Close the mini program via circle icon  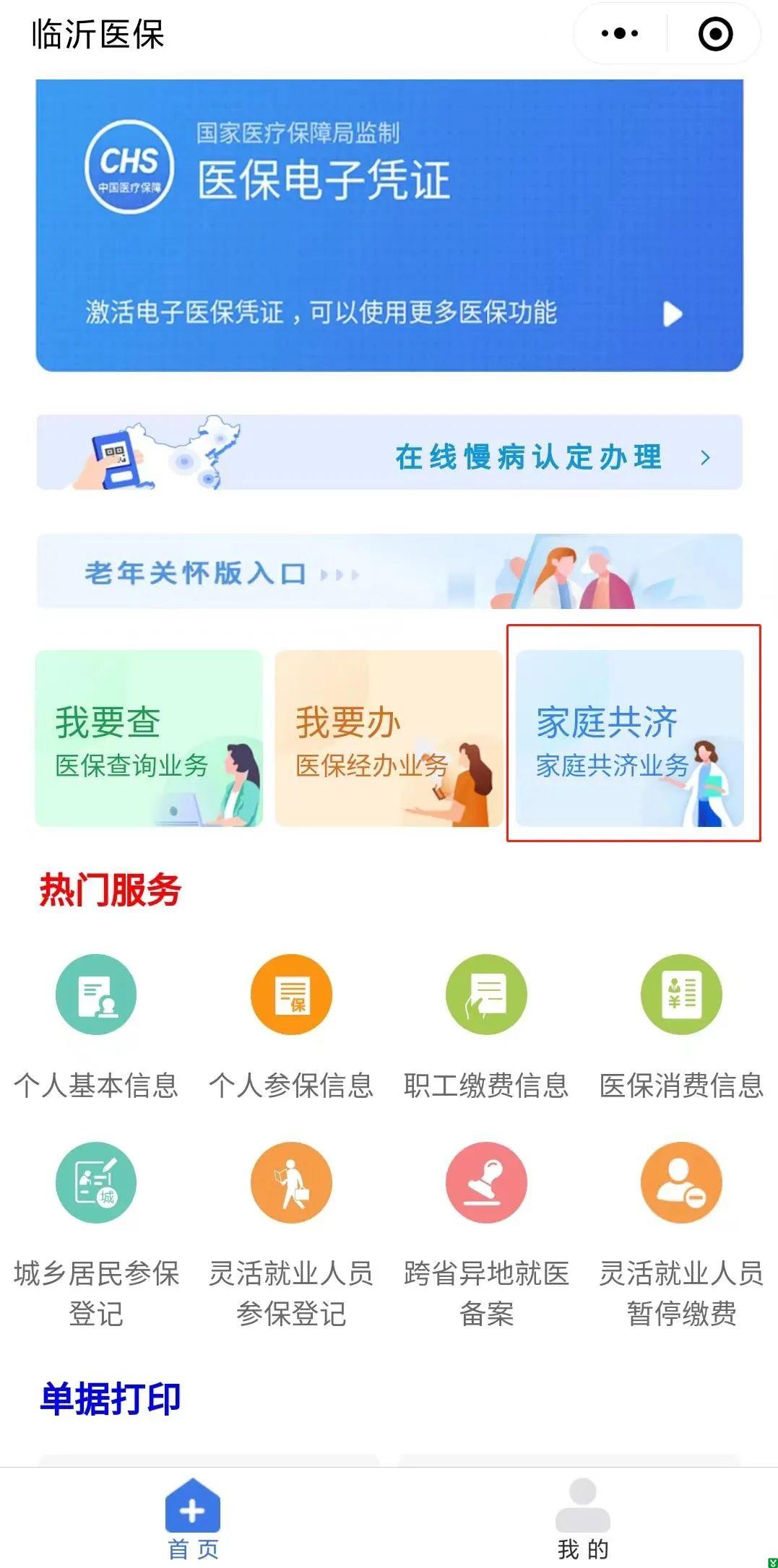point(715,34)
